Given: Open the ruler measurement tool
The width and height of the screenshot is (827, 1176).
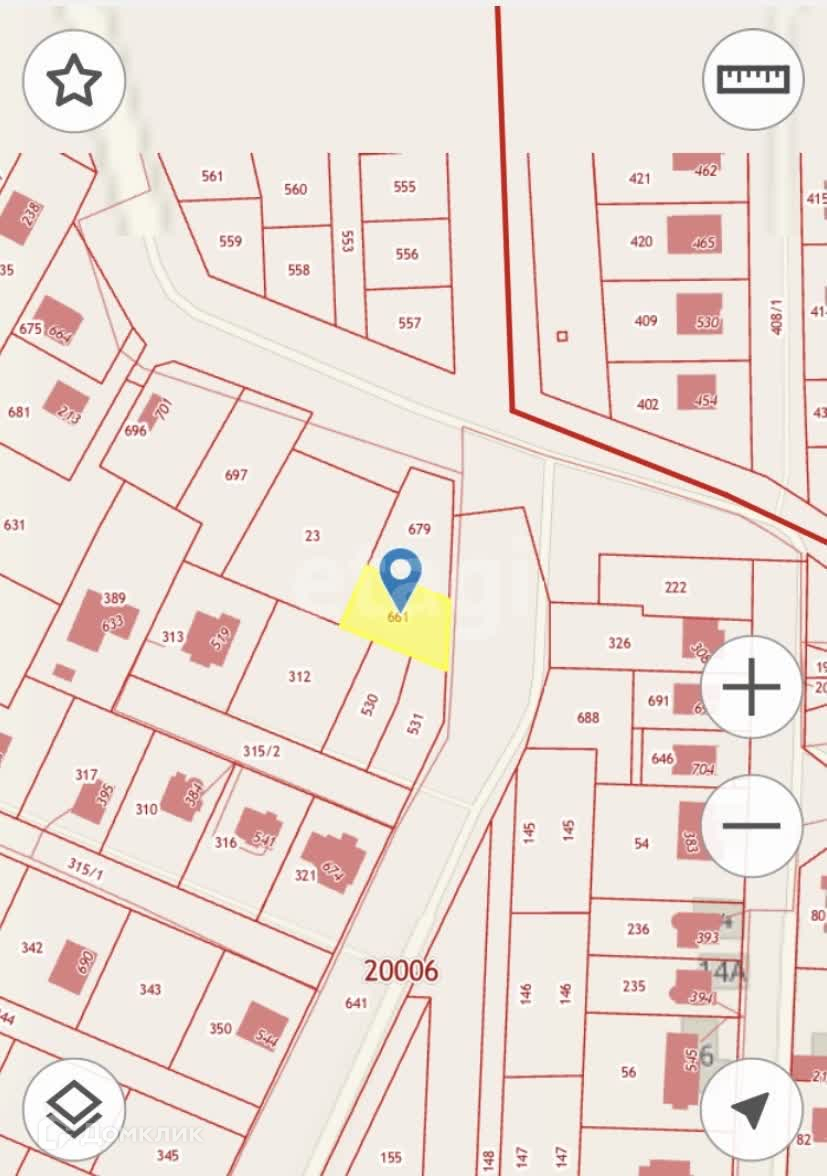Looking at the screenshot, I should coord(753,80).
